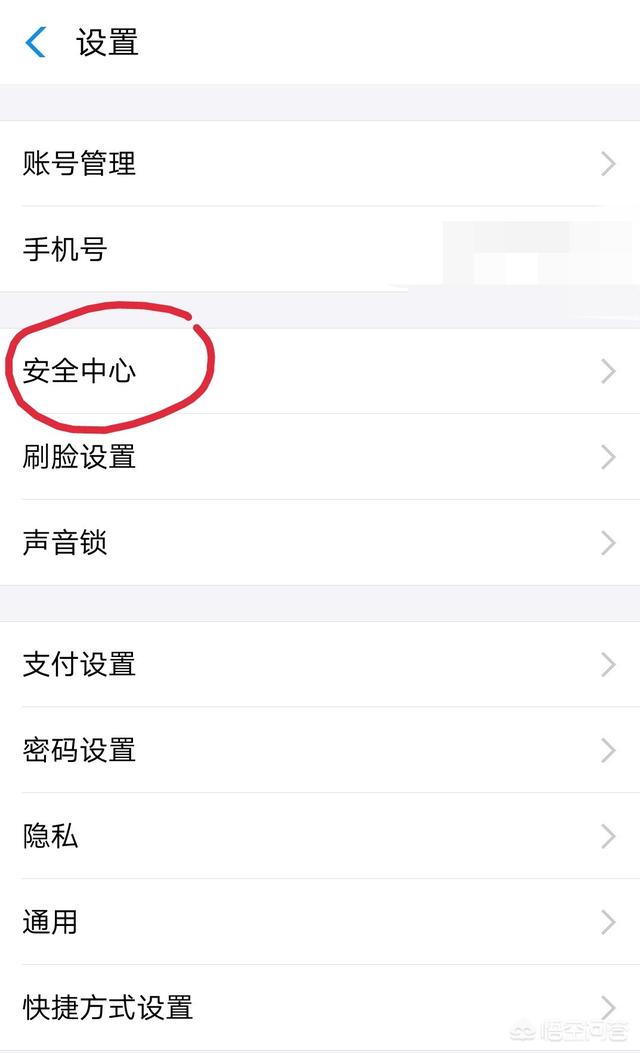This screenshot has height=1053, width=640.
Task: Open 通用 settings
Action: click(x=320, y=922)
